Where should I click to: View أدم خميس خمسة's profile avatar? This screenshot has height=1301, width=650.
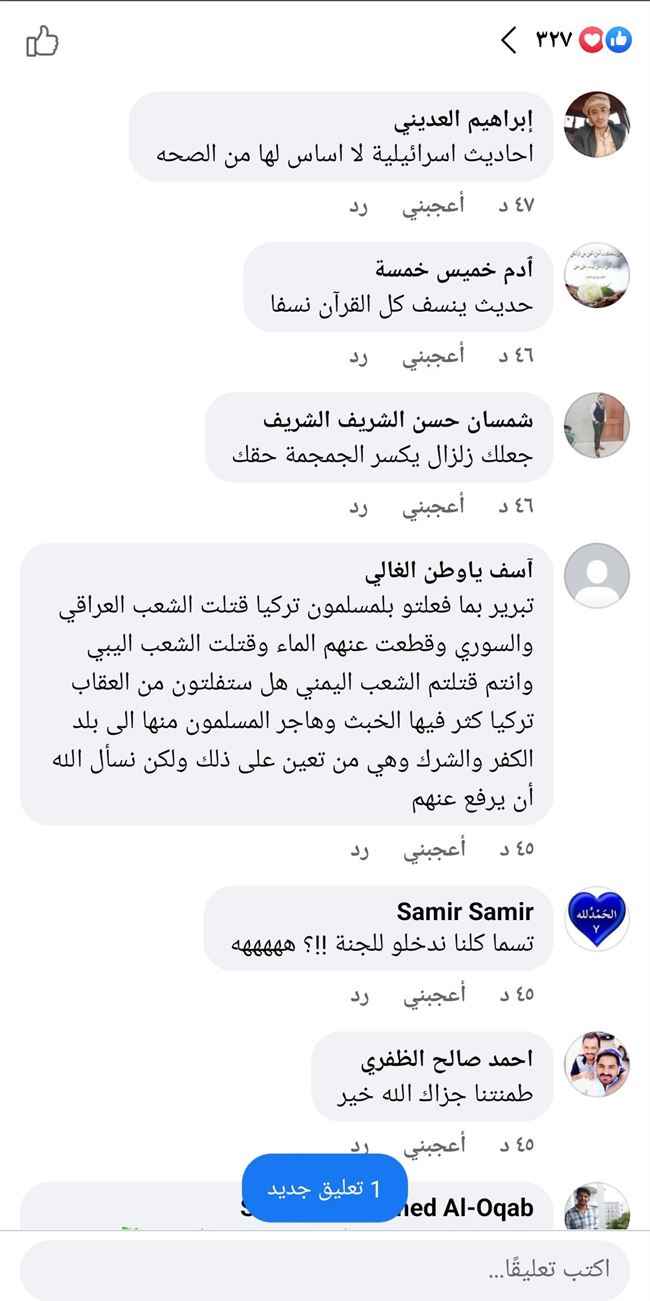click(x=597, y=275)
